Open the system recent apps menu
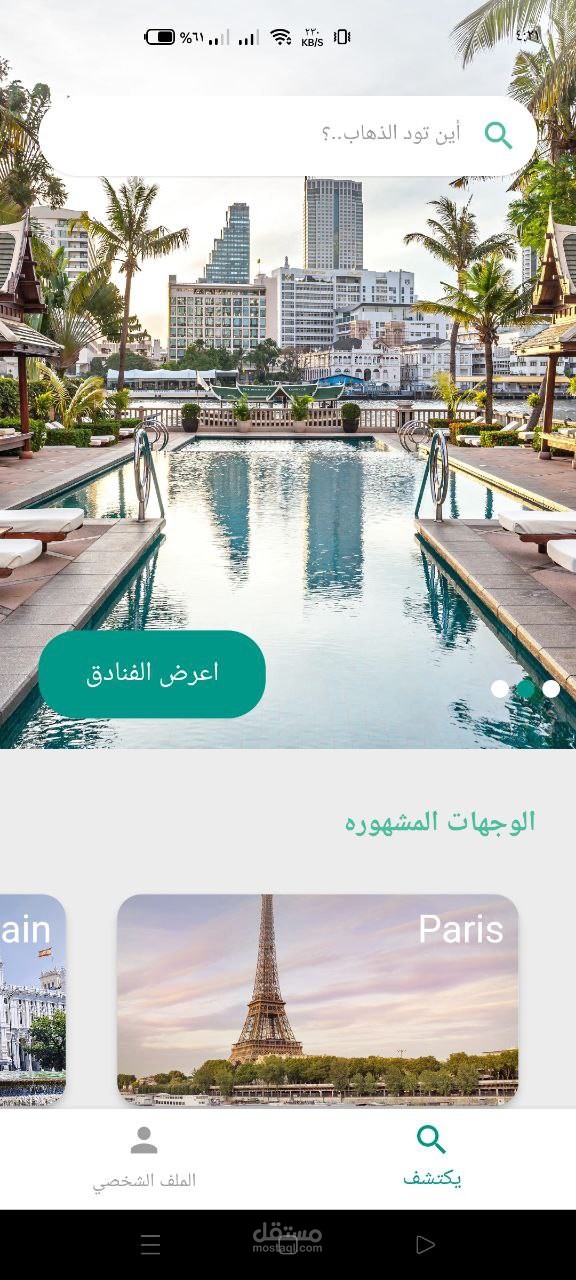The width and height of the screenshot is (576, 1280). (151, 1244)
